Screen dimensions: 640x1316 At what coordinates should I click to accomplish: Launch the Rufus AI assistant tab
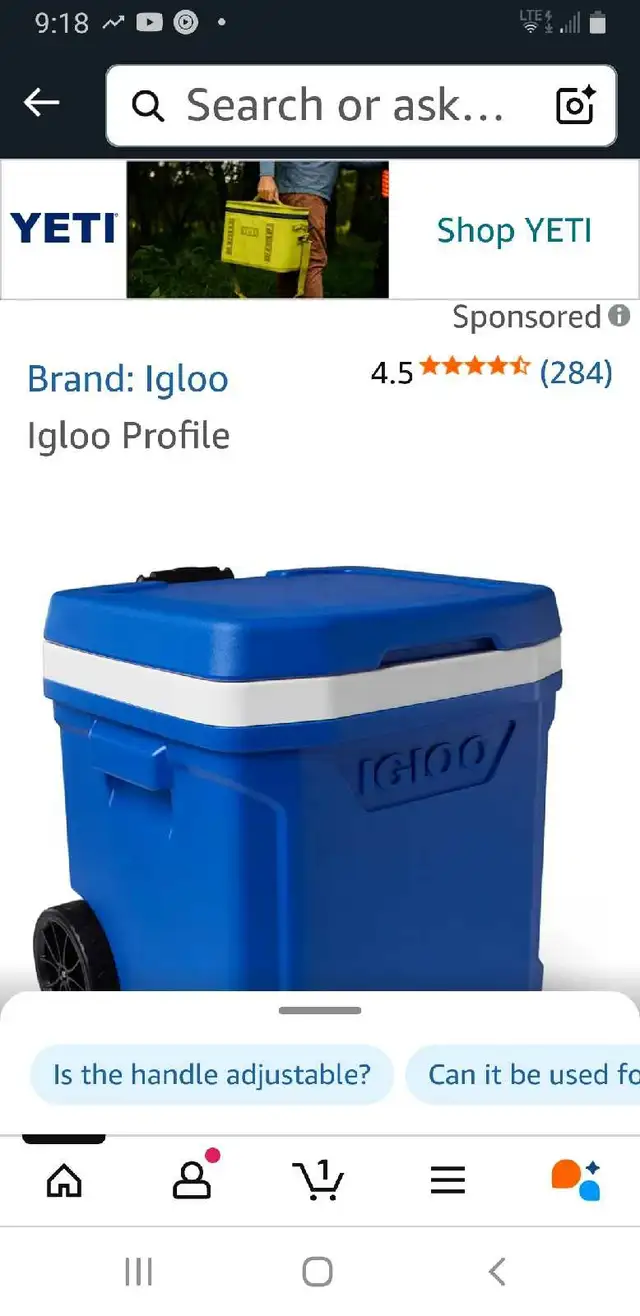tap(576, 1180)
